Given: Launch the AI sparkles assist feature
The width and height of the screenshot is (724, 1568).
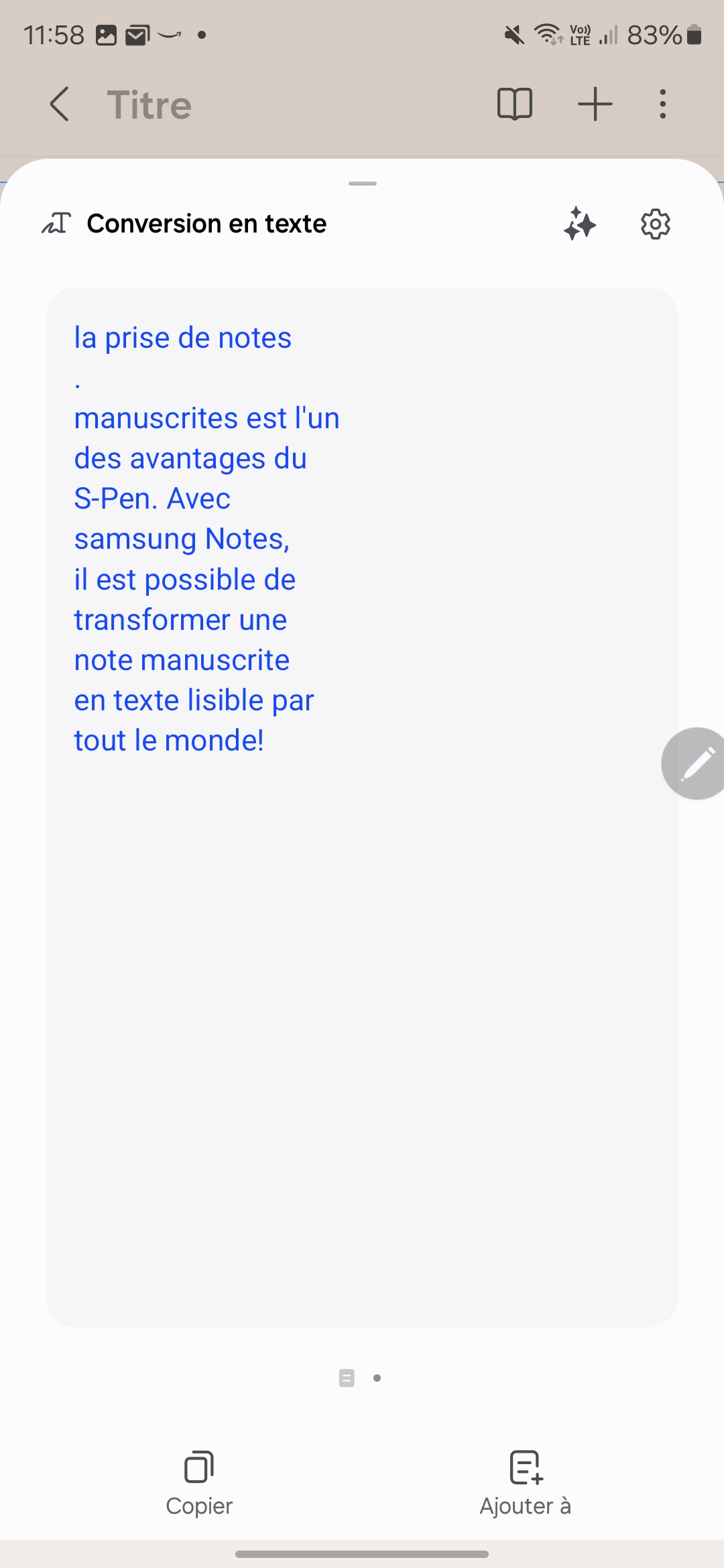Looking at the screenshot, I should pos(579,224).
